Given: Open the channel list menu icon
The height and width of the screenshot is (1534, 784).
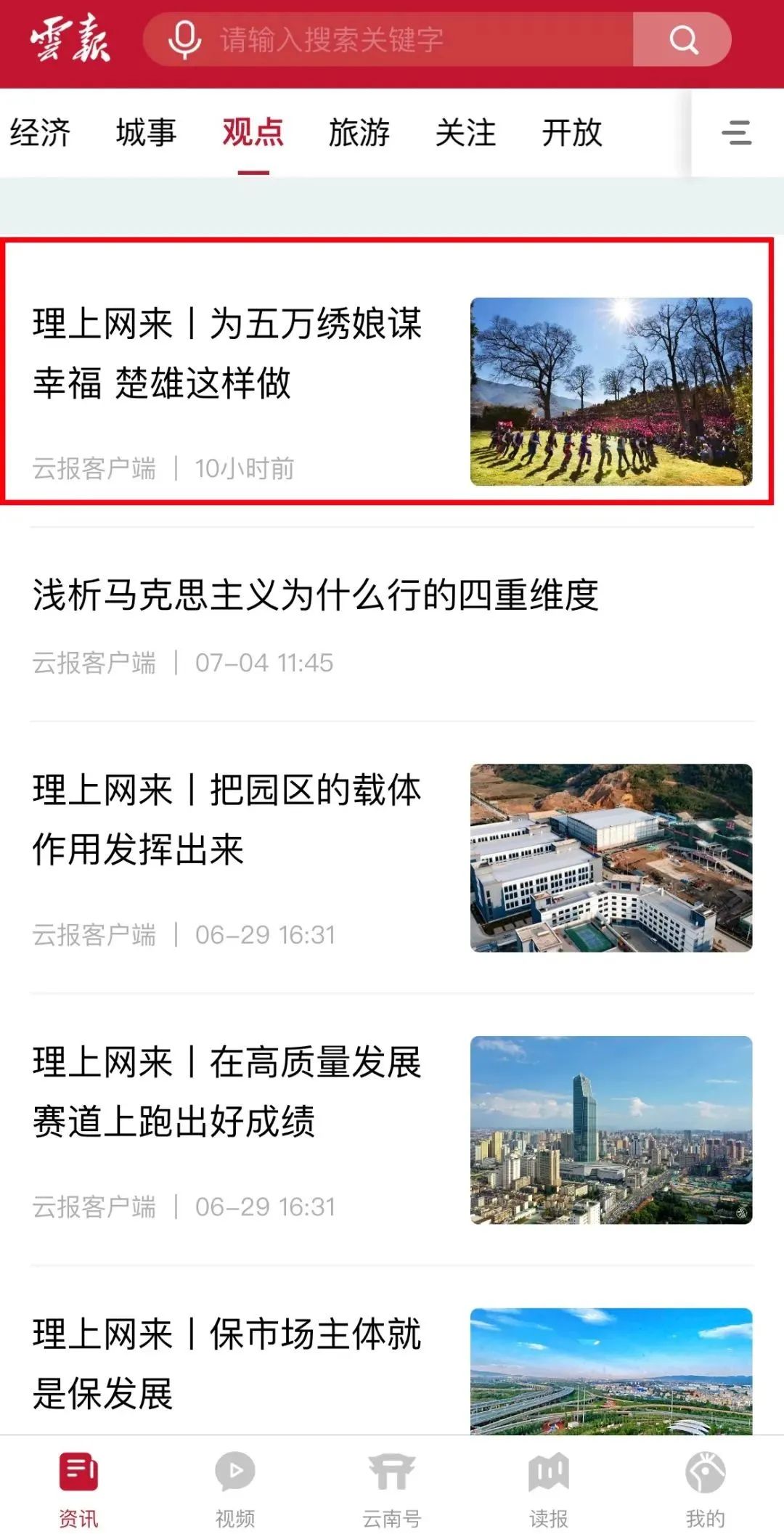Looking at the screenshot, I should 736,133.
